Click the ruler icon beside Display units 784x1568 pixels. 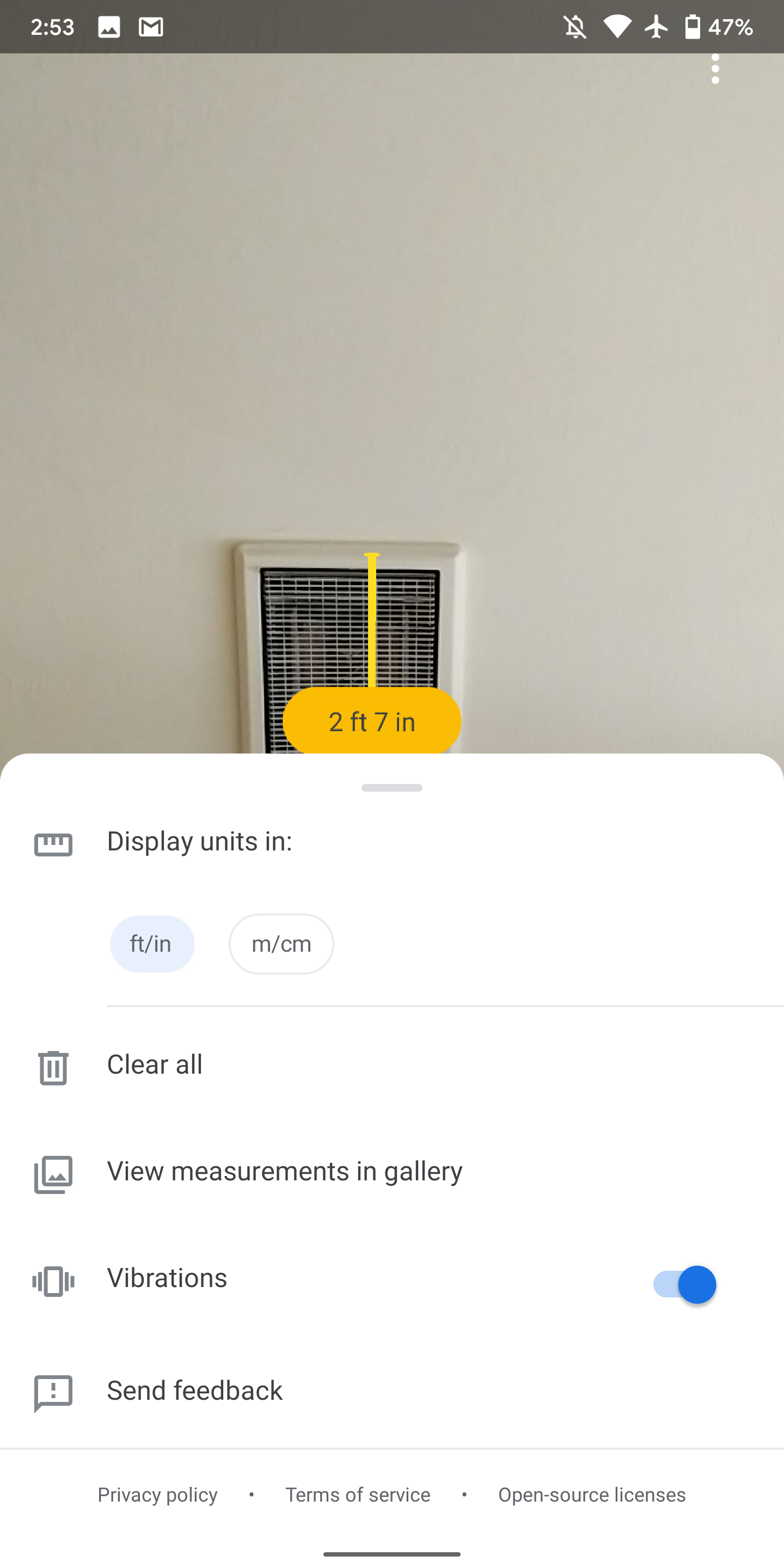pyautogui.click(x=53, y=844)
